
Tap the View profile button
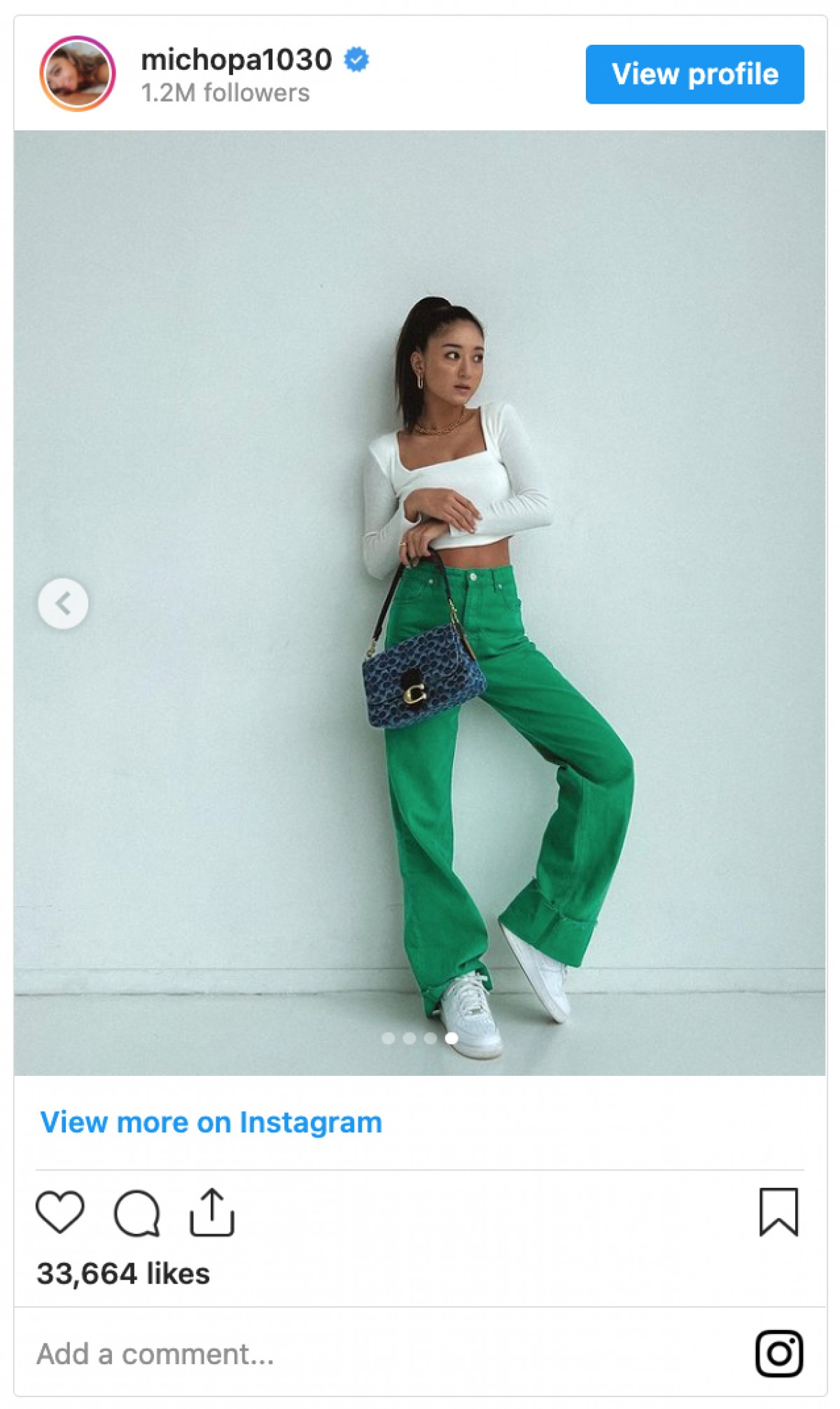tap(694, 74)
